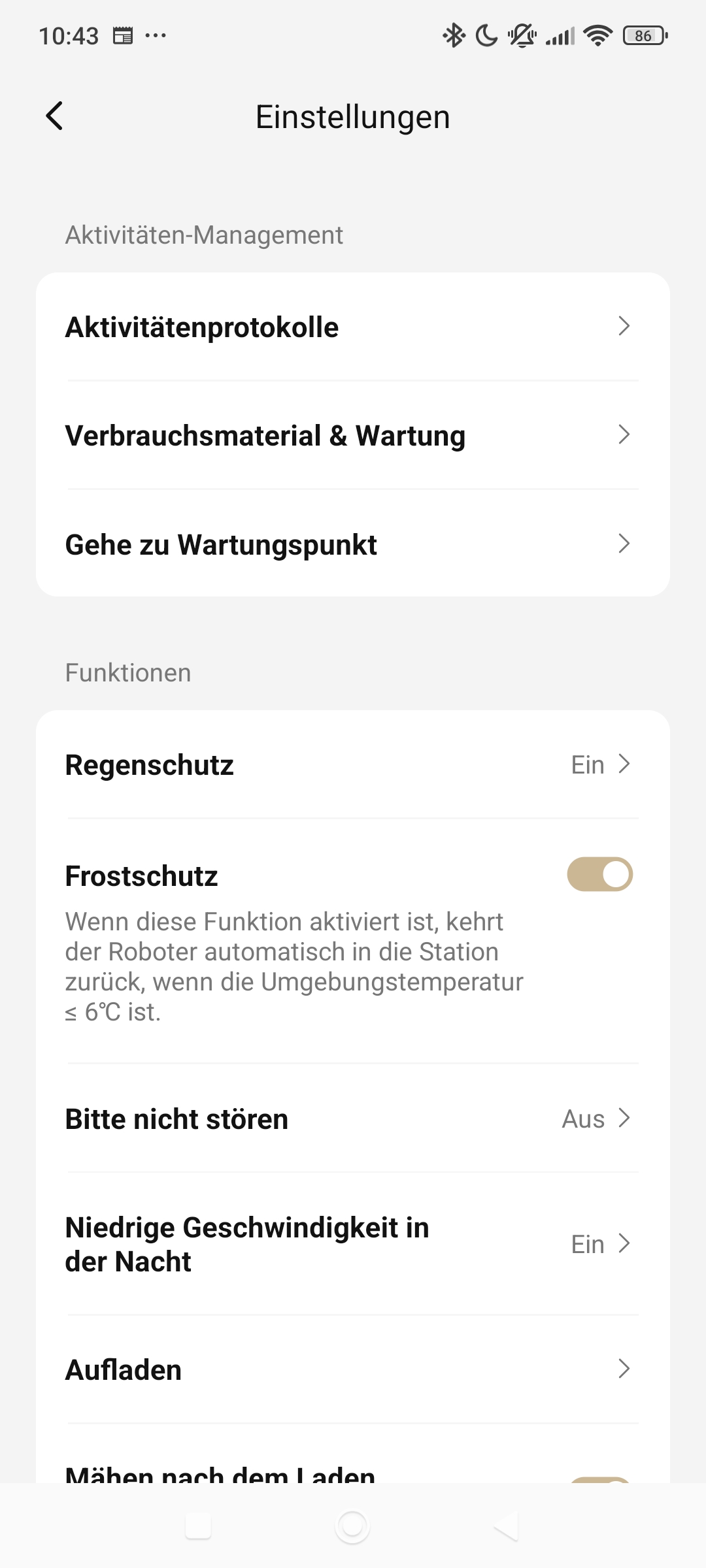Open Niedrige Geschwindigkeit in der Nacht
The image size is (706, 1568).
click(x=353, y=1244)
